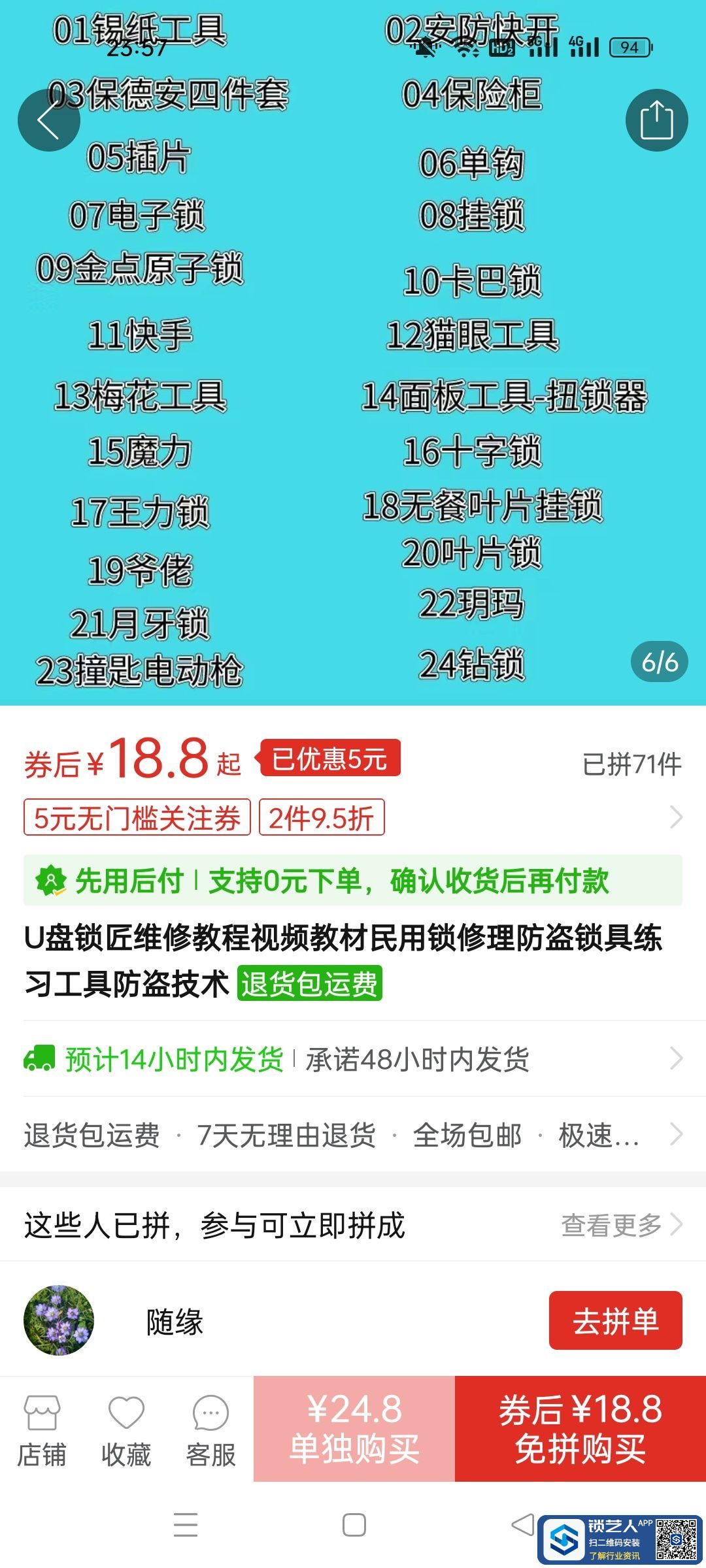This screenshot has width=706, height=1568.
Task: Open the coupon offers row
Action: tap(353, 817)
